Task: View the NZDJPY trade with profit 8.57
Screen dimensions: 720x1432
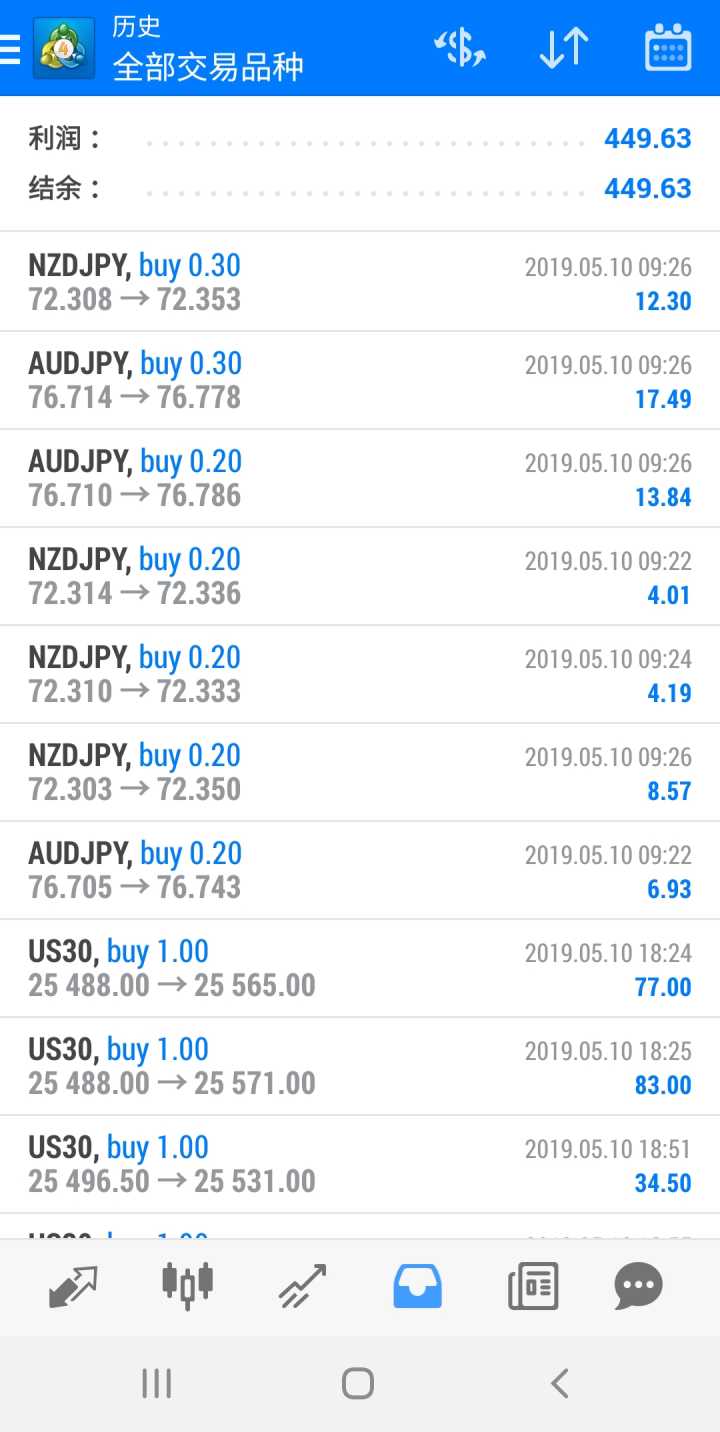Action: coord(360,772)
